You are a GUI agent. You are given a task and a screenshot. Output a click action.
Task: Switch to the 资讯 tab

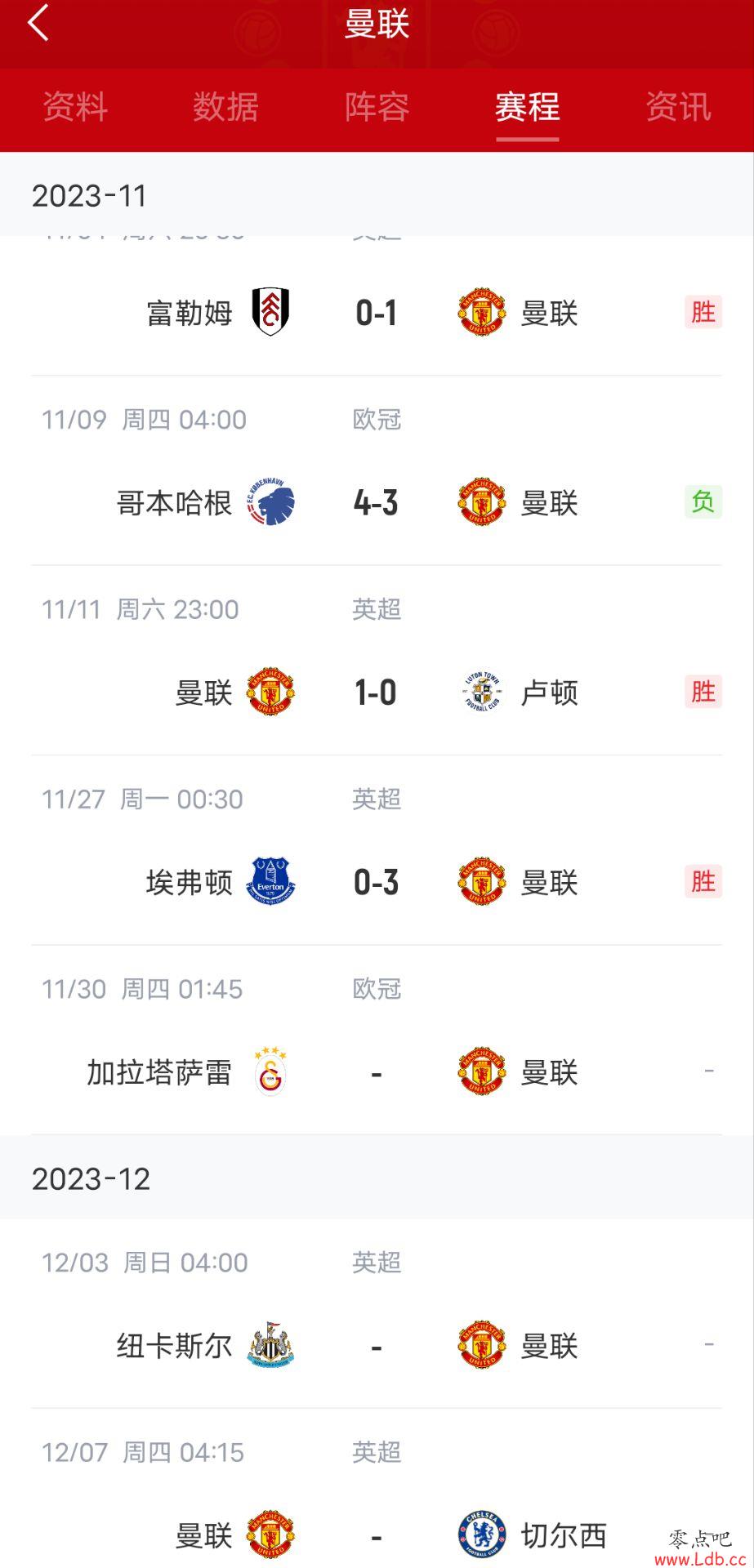(x=678, y=107)
